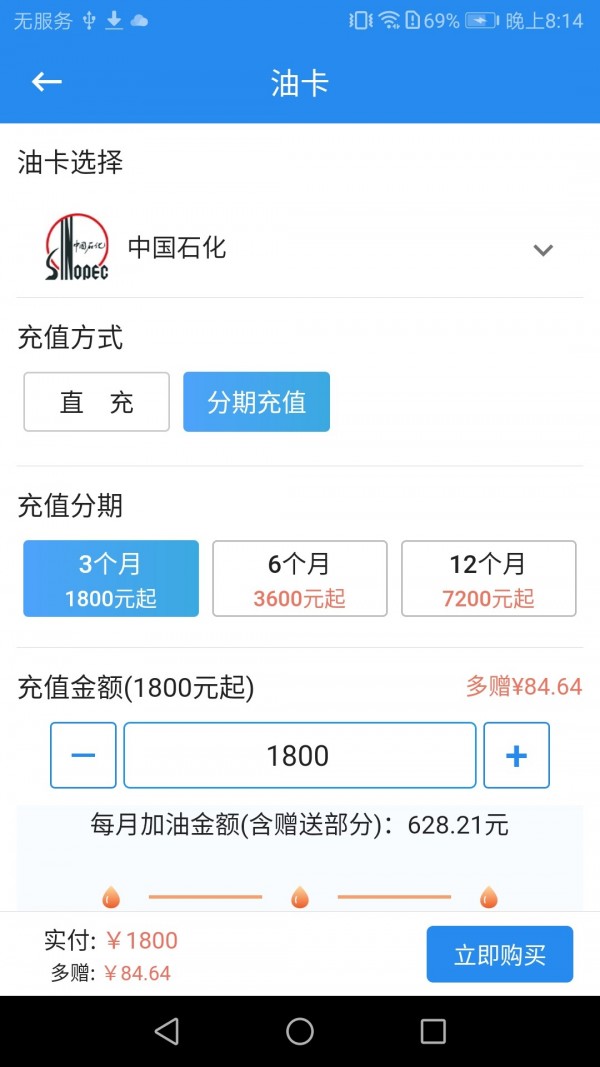Choose the 6个月 installment option
The image size is (600, 1067).
click(299, 579)
